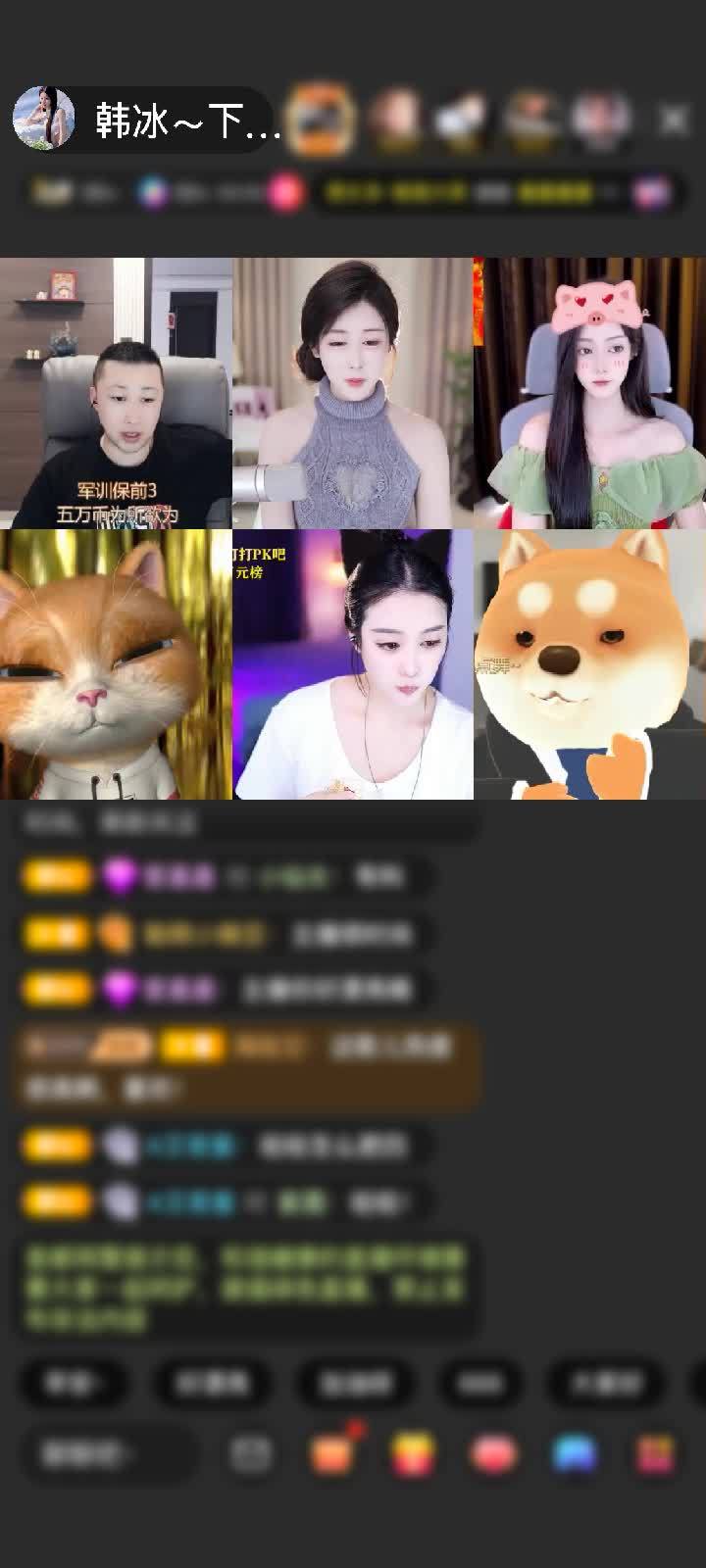706x1568 pixels.
Task: Tap the orange cat avatar tile
Action: 116,664
